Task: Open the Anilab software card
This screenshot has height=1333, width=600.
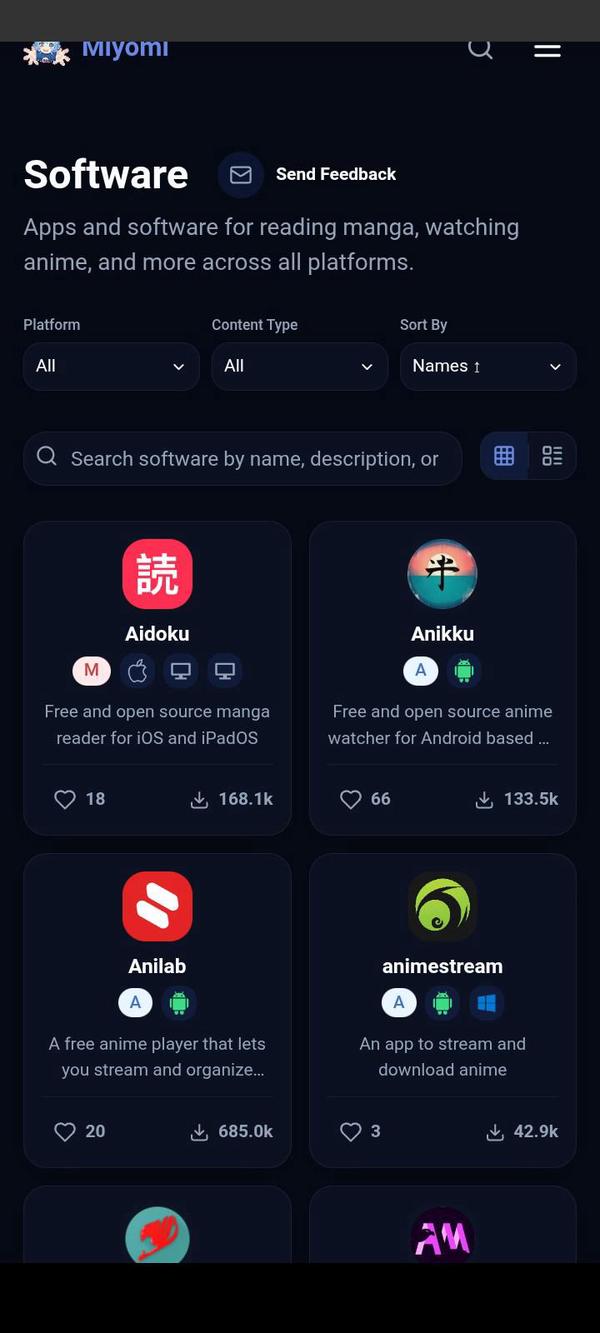Action: (157, 966)
